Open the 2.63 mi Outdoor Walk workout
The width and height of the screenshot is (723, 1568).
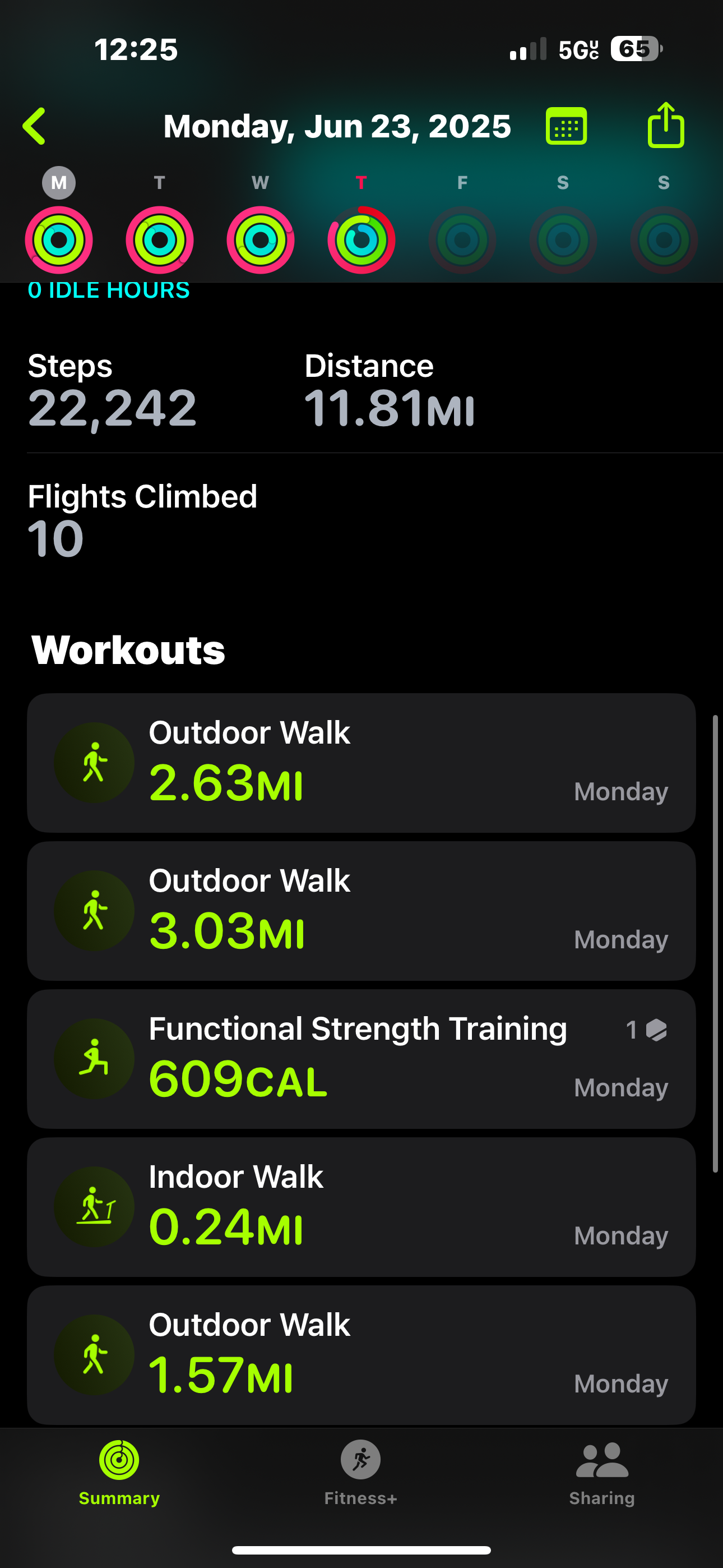[361, 763]
